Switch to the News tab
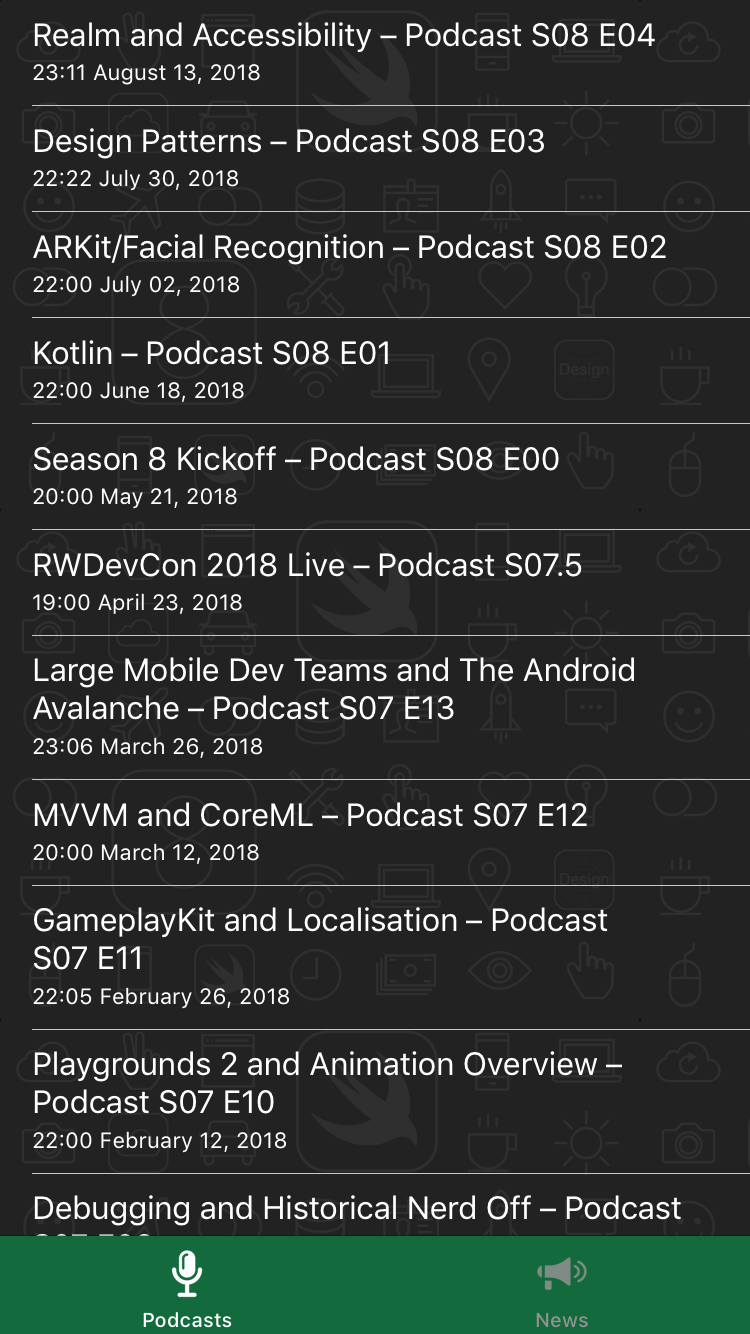 coord(562,1290)
